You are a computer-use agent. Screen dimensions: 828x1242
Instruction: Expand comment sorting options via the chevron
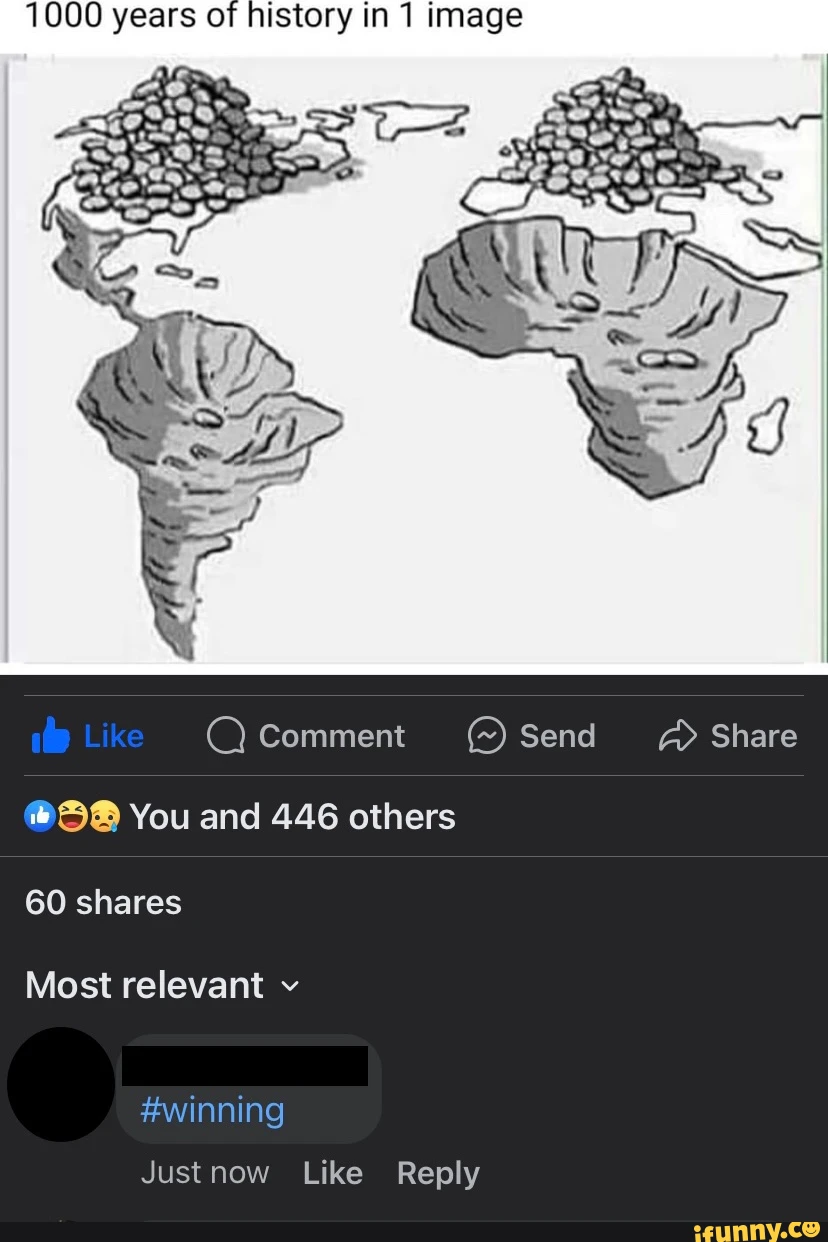tap(289, 987)
